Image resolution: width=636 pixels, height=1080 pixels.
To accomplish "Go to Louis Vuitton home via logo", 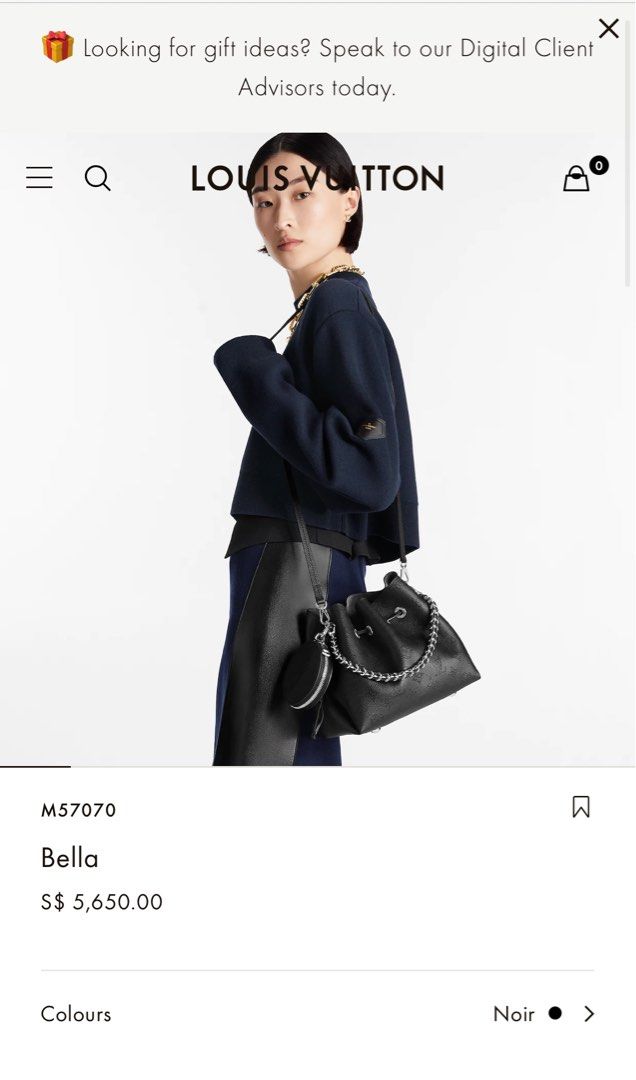I will [317, 178].
